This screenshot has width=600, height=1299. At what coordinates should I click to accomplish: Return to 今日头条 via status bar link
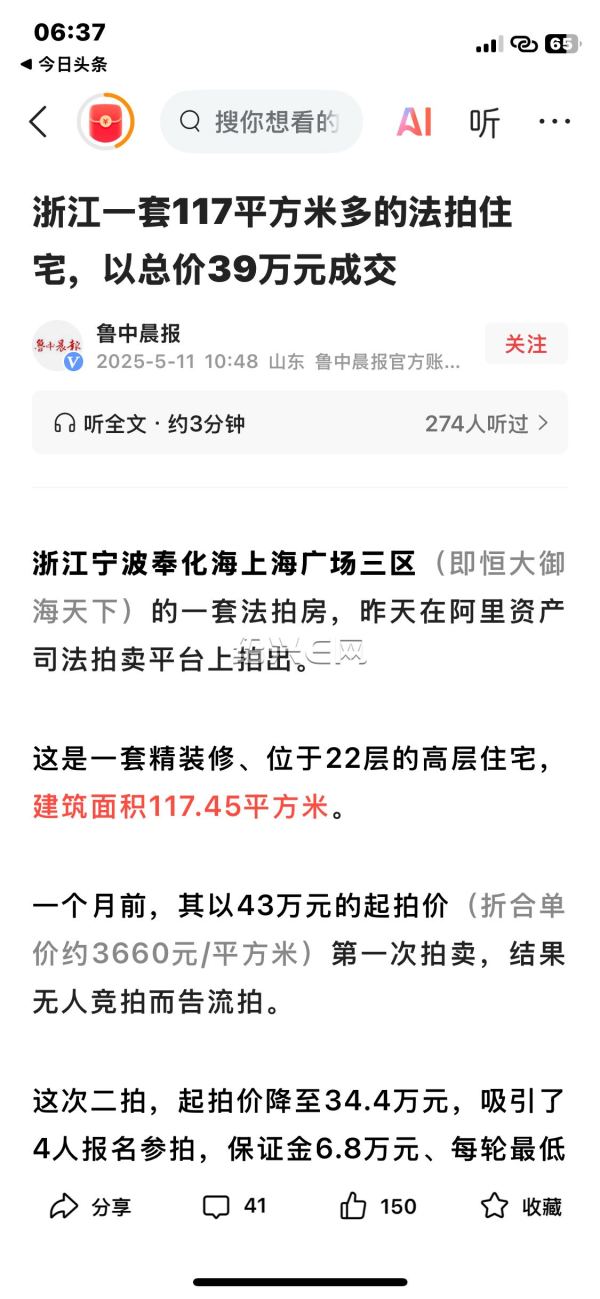(64, 64)
